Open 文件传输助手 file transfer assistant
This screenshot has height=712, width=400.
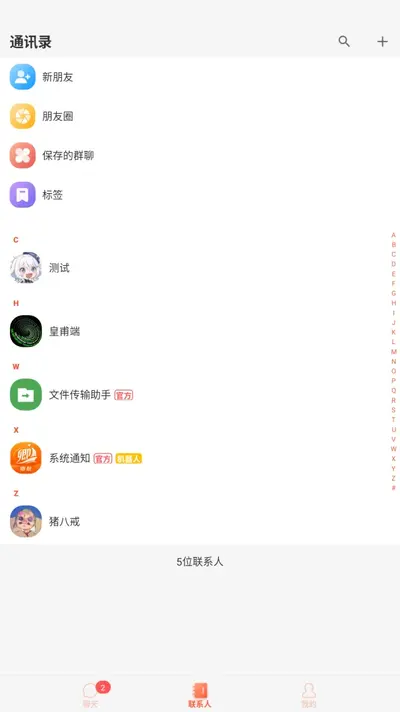coord(200,395)
